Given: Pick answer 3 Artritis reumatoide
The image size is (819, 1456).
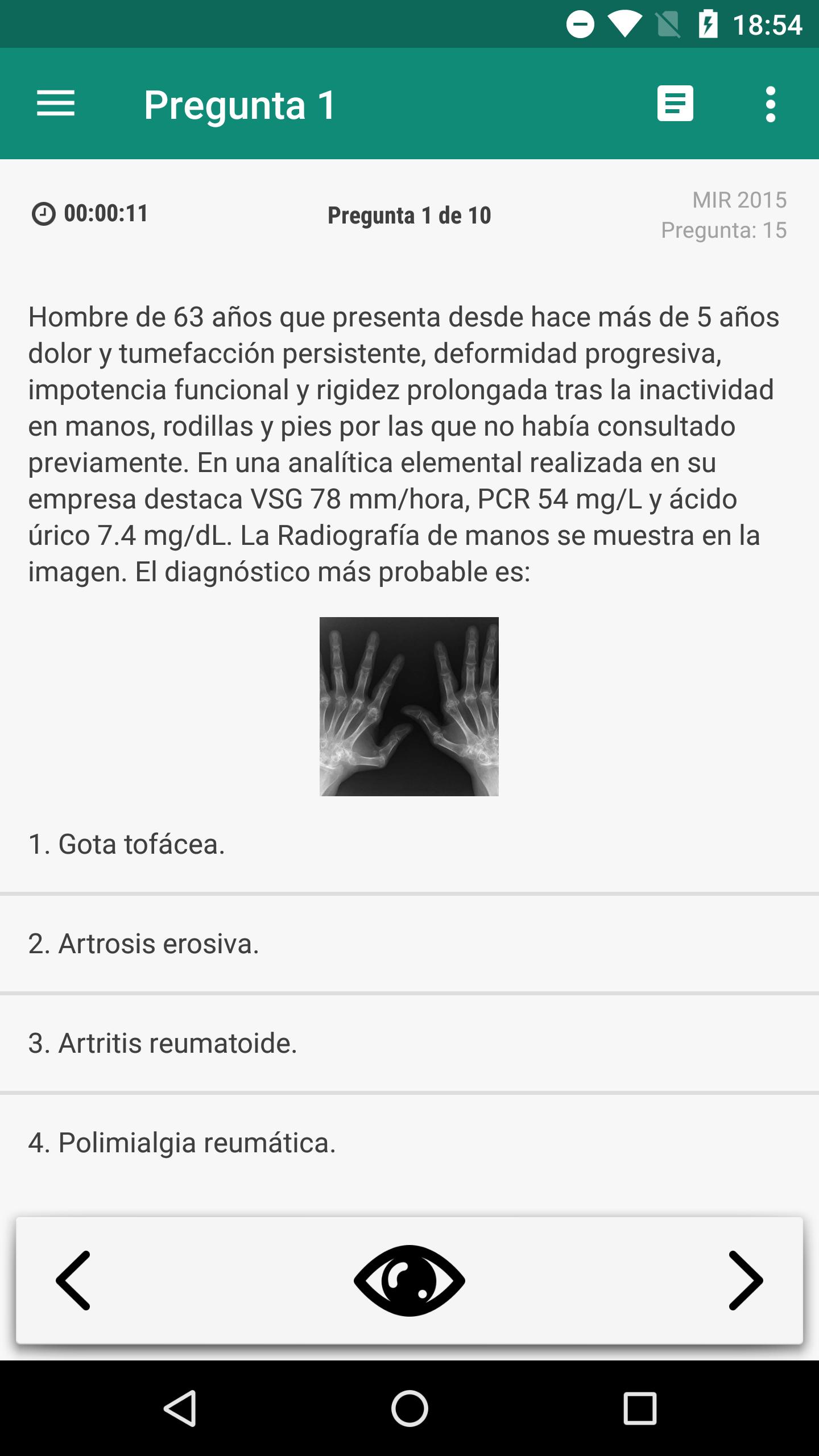Looking at the screenshot, I should 409,1044.
